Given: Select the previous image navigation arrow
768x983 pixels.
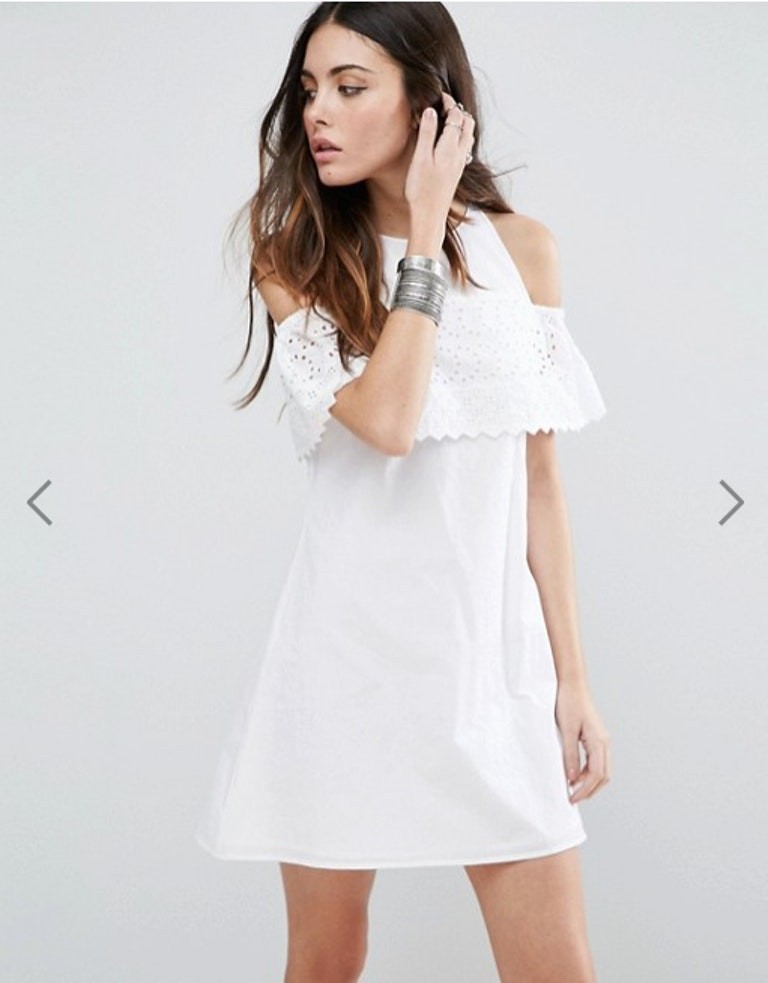Looking at the screenshot, I should pyautogui.click(x=37, y=501).
